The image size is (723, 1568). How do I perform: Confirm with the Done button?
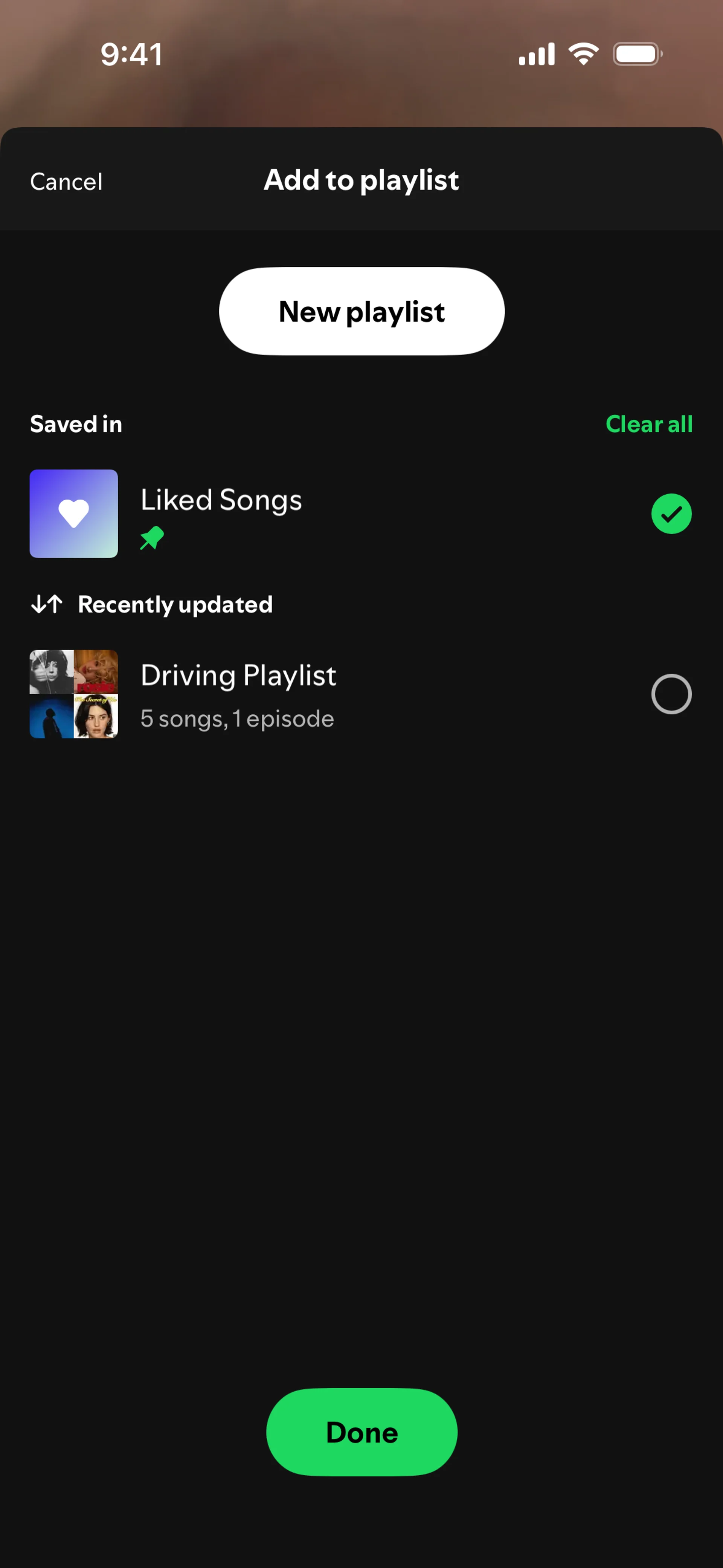(x=361, y=1432)
